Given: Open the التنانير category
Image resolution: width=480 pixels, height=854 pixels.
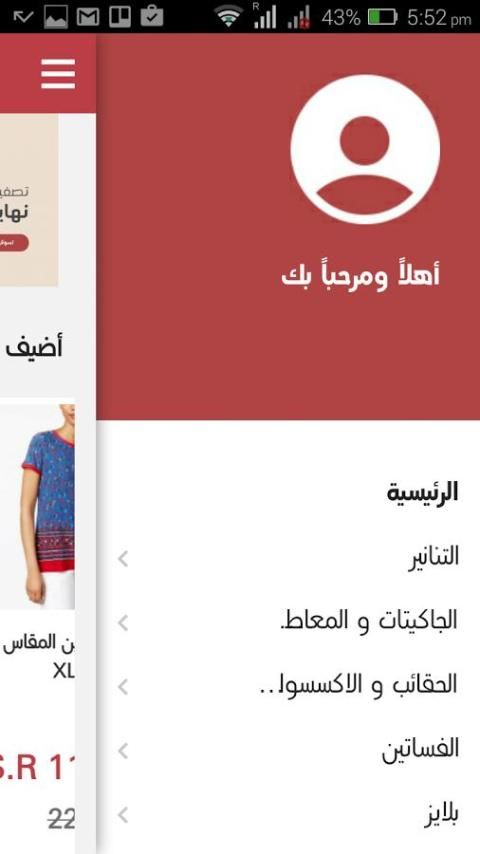Looking at the screenshot, I should [288, 558].
